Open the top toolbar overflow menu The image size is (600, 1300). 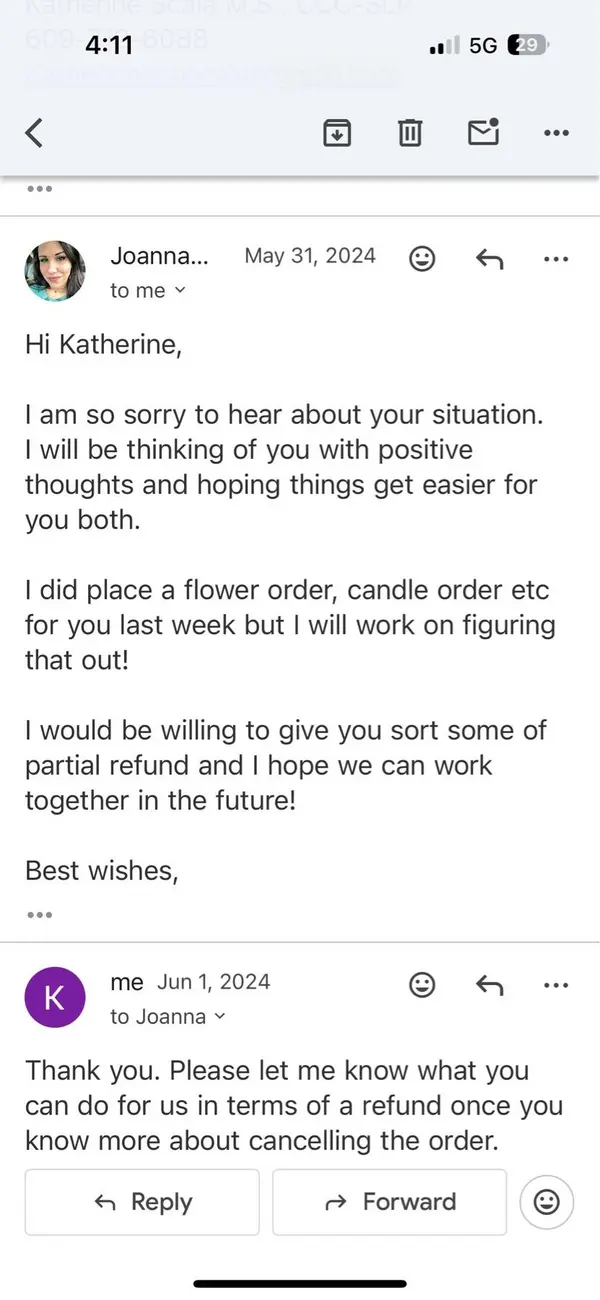coord(556,132)
